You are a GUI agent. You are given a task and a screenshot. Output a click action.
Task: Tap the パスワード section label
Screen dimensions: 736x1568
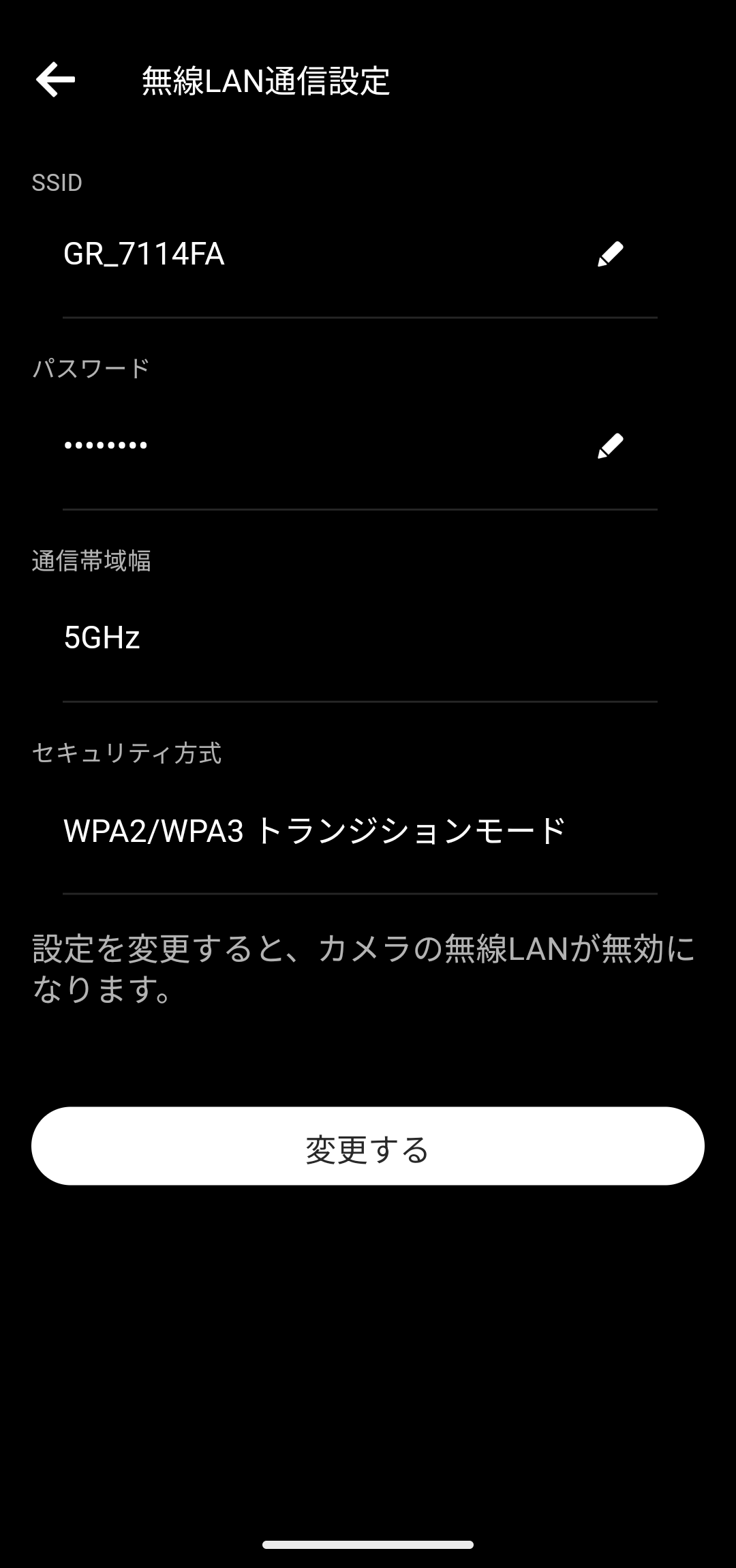[x=91, y=368]
